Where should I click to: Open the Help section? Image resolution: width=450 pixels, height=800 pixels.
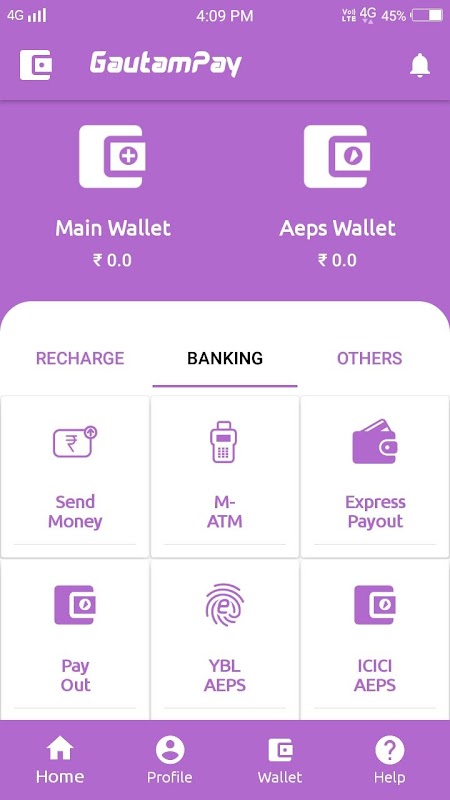pos(389,760)
